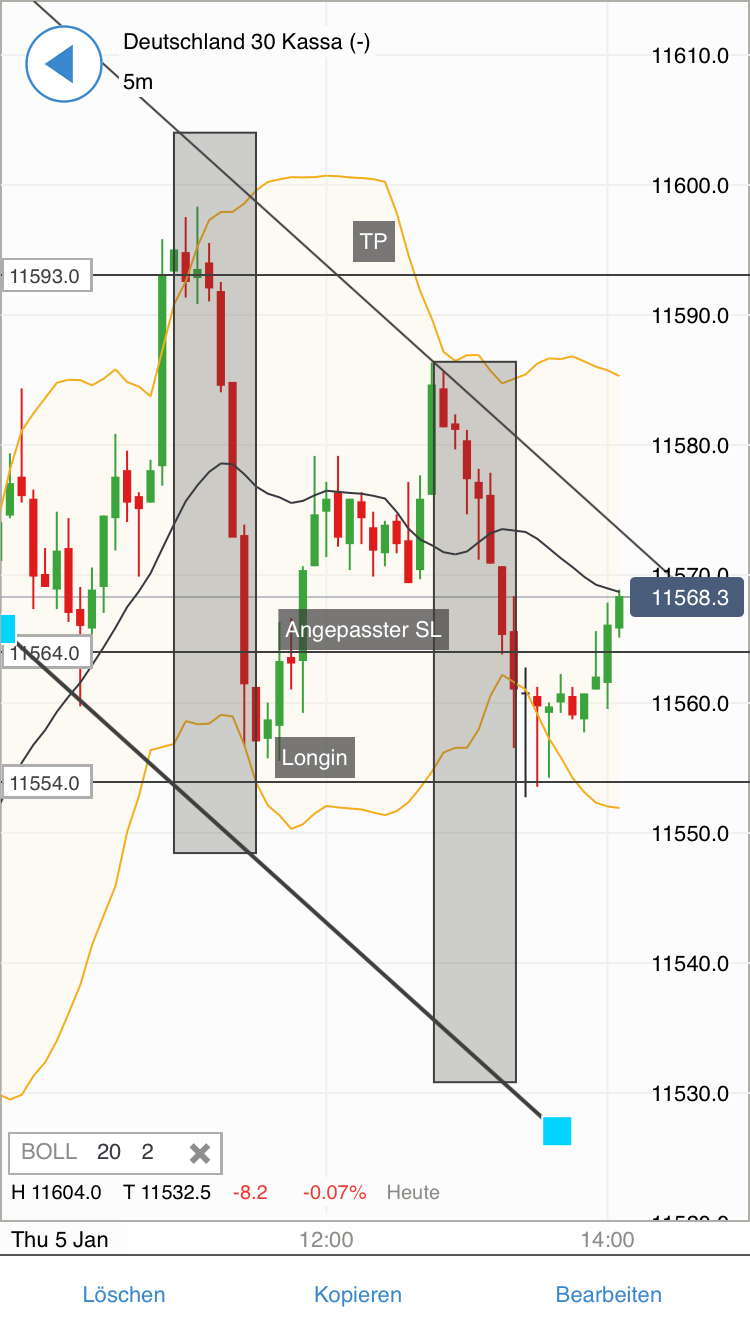Select the Longin annotation label
The height and width of the screenshot is (1334, 750).
tap(314, 757)
